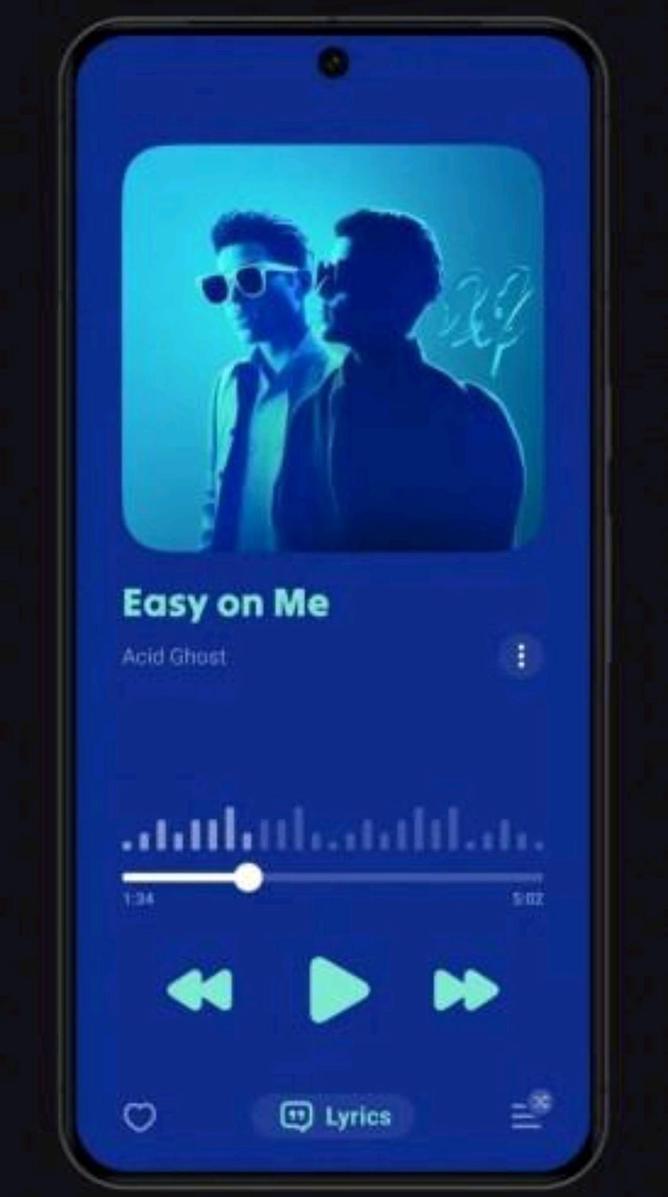Show the Lyrics
668x1197 pixels.
pyautogui.click(x=334, y=1116)
